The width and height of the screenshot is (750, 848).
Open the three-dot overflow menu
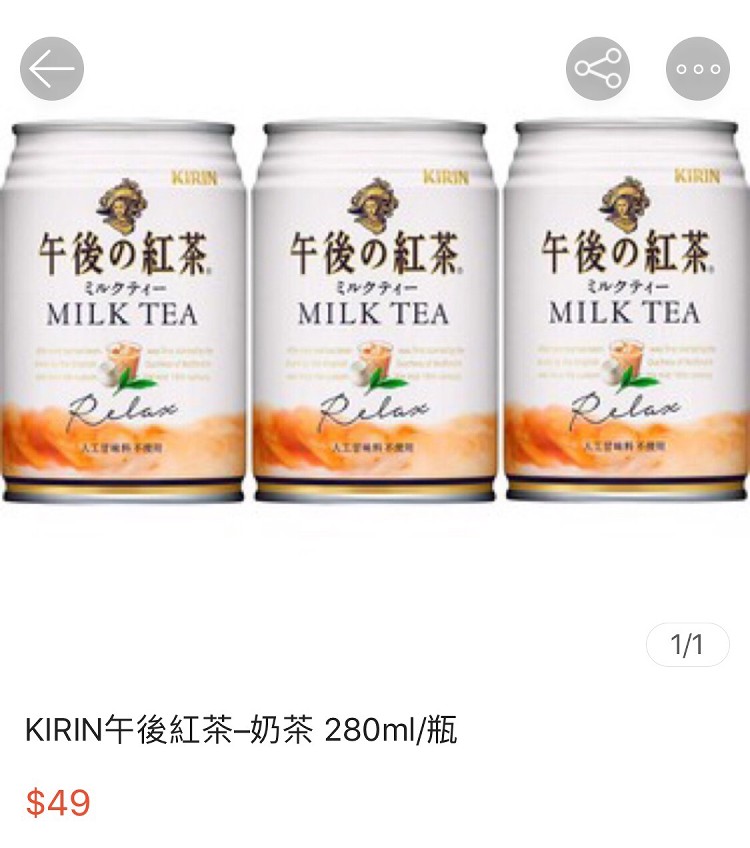698,69
